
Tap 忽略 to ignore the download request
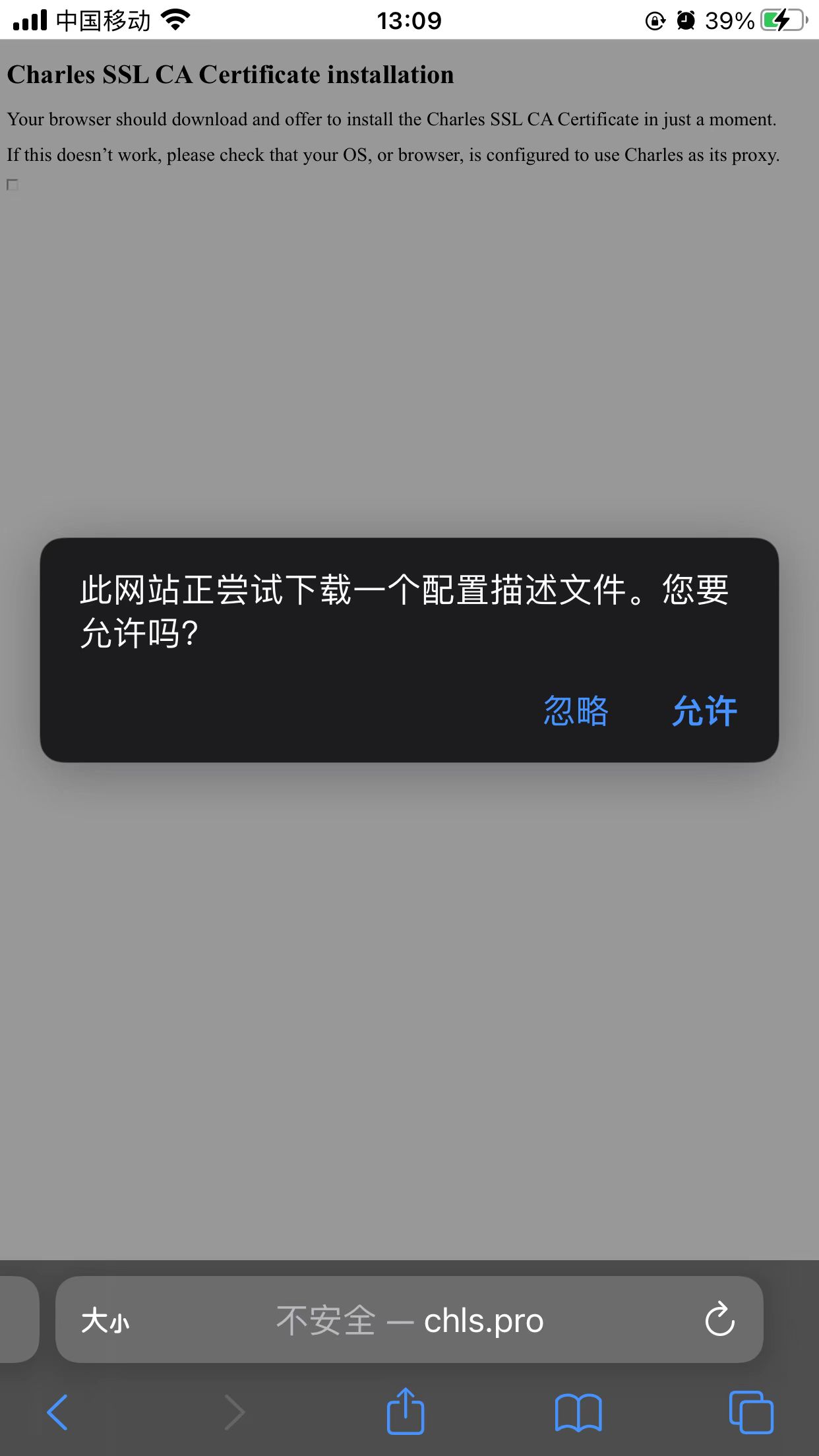coord(576,712)
